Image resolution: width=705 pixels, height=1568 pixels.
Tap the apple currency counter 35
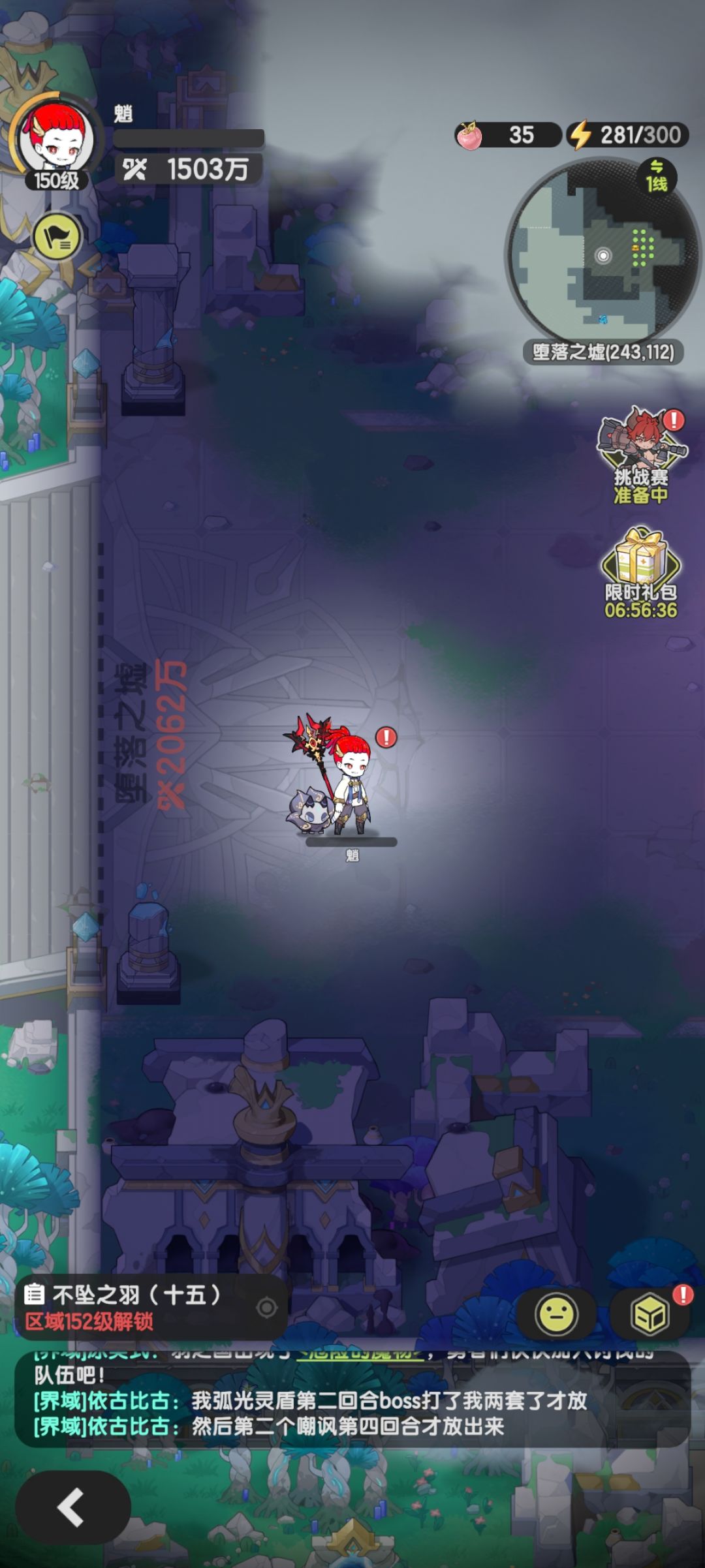[x=508, y=135]
